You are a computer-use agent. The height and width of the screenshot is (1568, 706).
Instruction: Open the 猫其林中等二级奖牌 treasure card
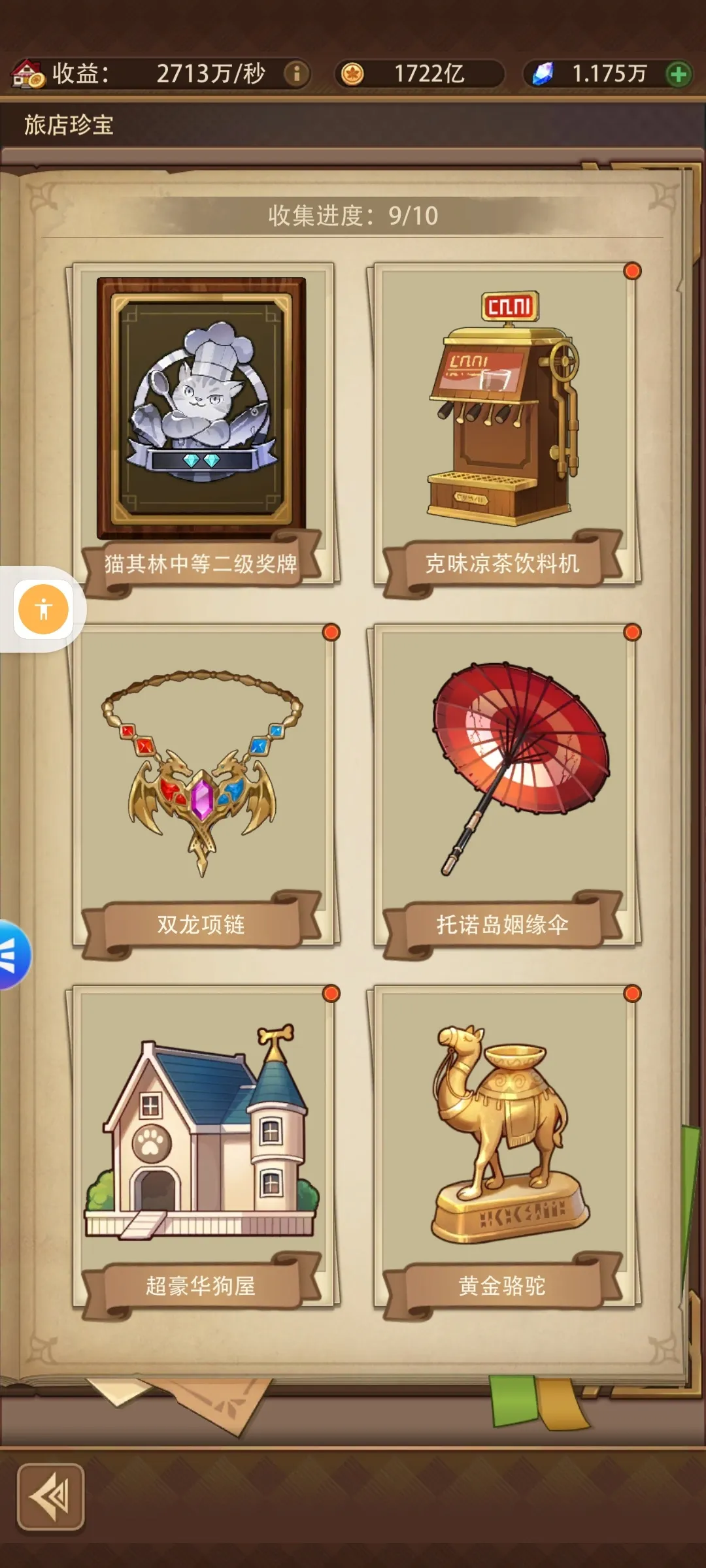click(x=203, y=425)
